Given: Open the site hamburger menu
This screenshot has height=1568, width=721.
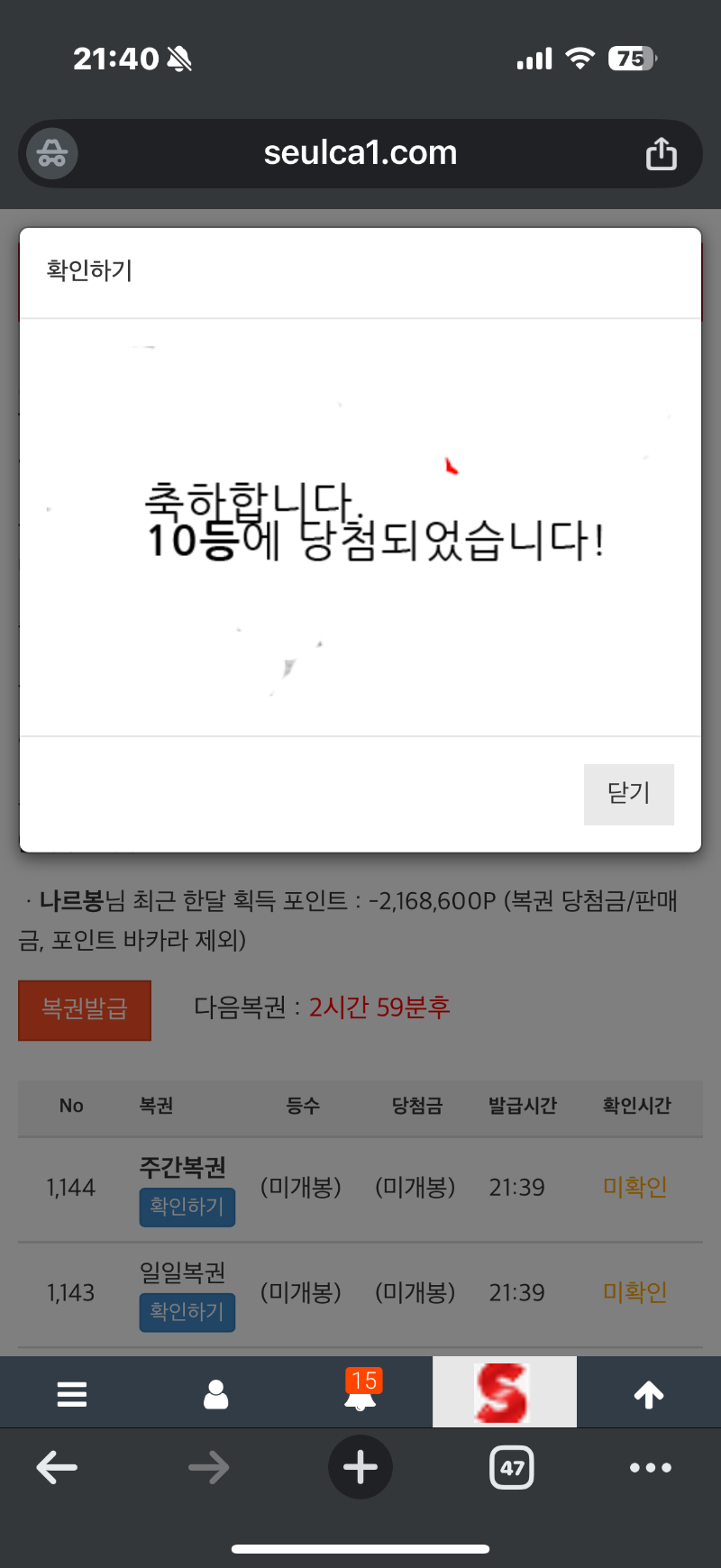Looking at the screenshot, I should click(x=72, y=1393).
